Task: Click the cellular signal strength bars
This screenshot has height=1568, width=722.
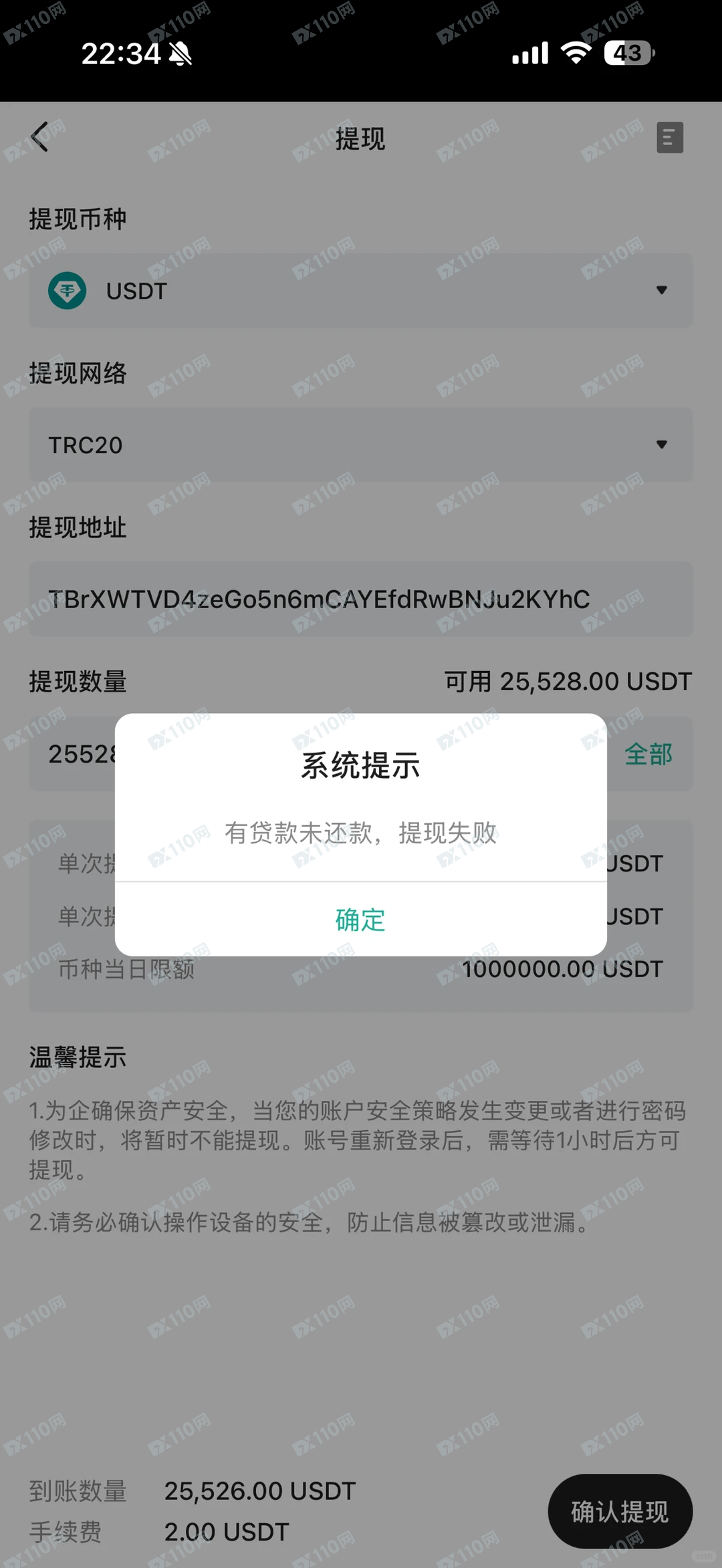Action: [x=528, y=52]
